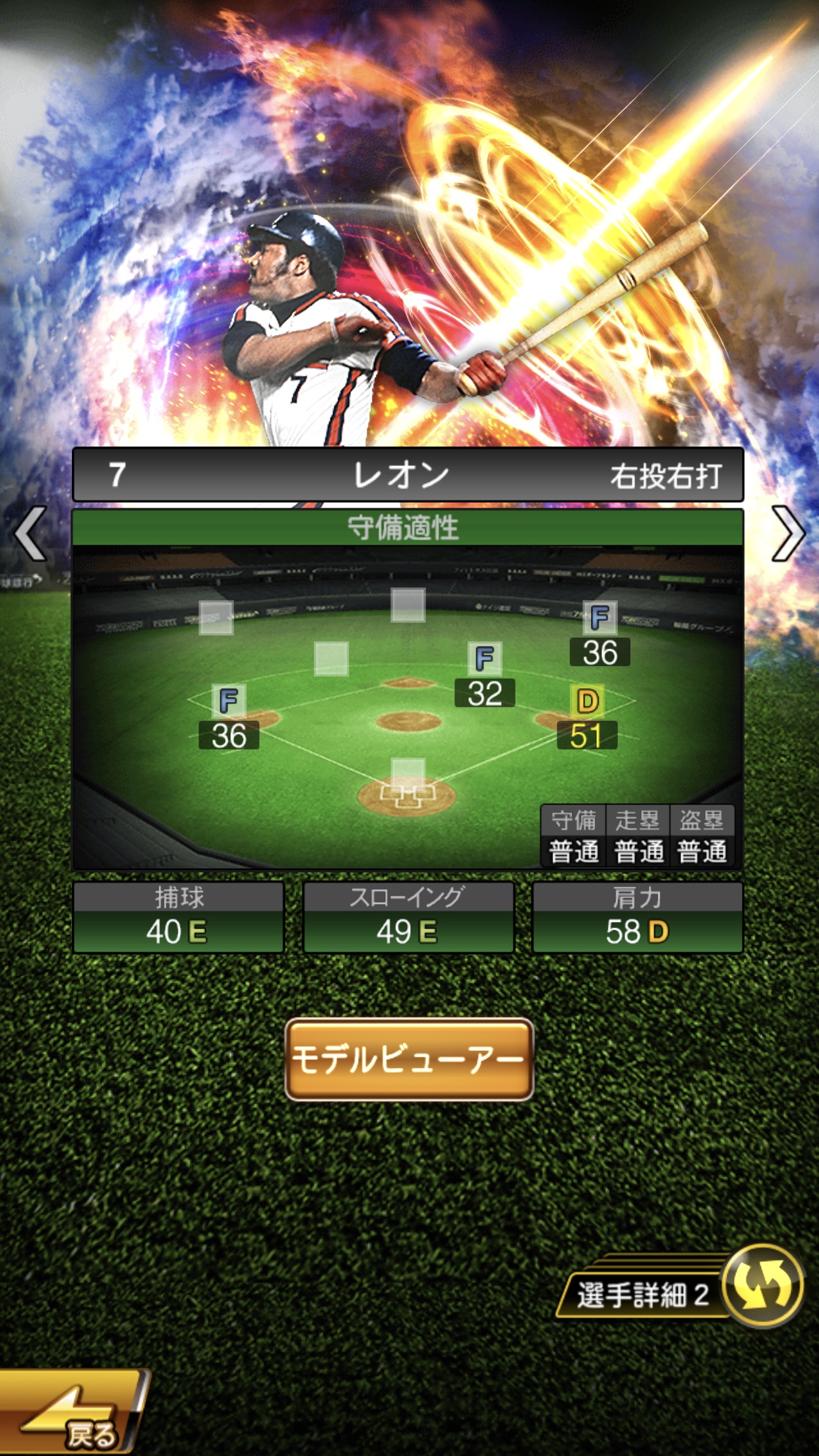Open the モデルビューアー model viewer
Screen dimensions: 819x1456
click(x=409, y=1060)
